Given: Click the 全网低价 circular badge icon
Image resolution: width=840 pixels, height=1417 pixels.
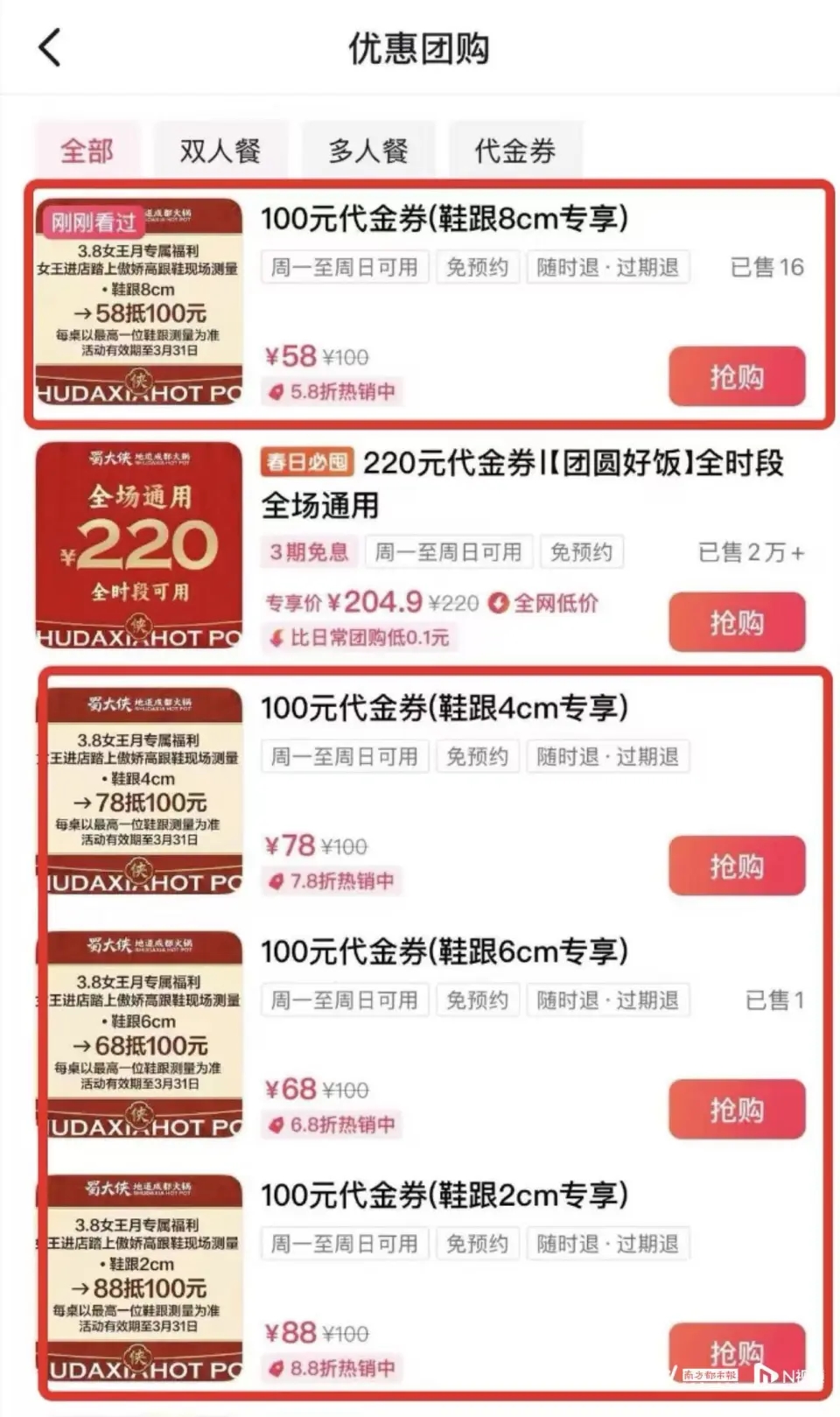Looking at the screenshot, I should click(x=497, y=602).
